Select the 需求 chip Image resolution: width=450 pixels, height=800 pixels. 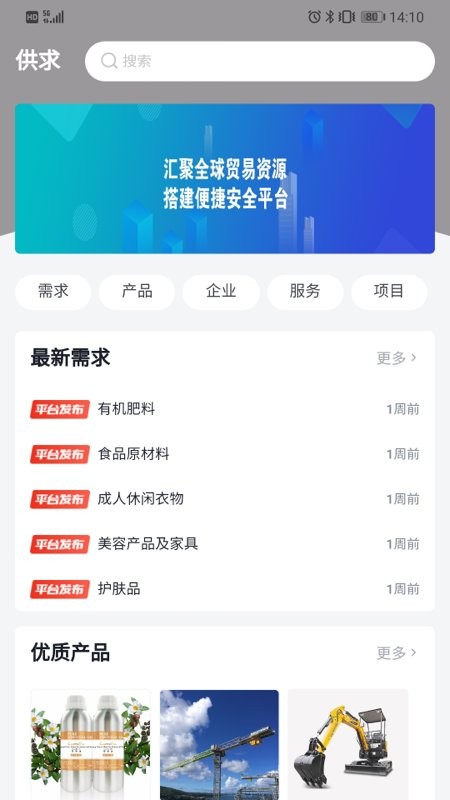53,292
